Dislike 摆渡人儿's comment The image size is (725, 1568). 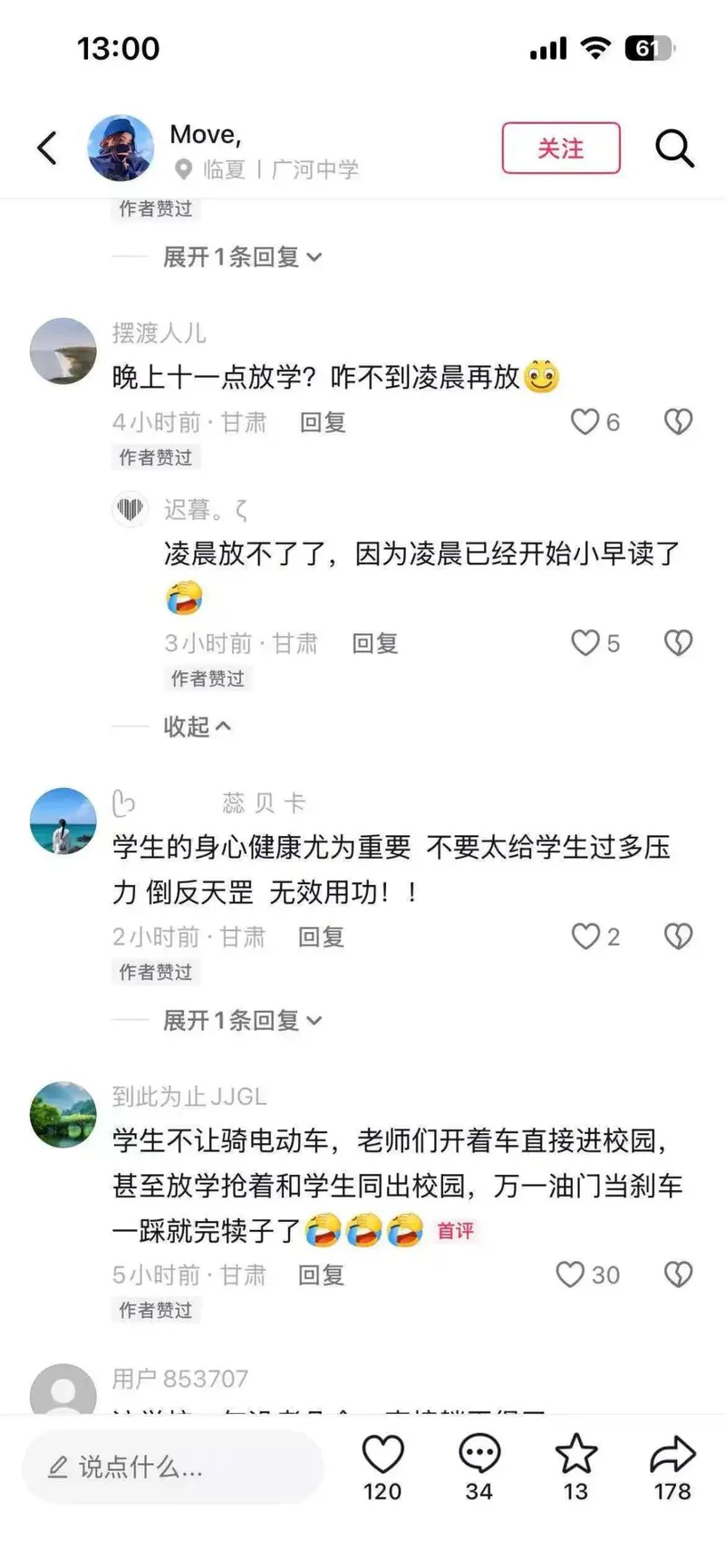coord(678,422)
